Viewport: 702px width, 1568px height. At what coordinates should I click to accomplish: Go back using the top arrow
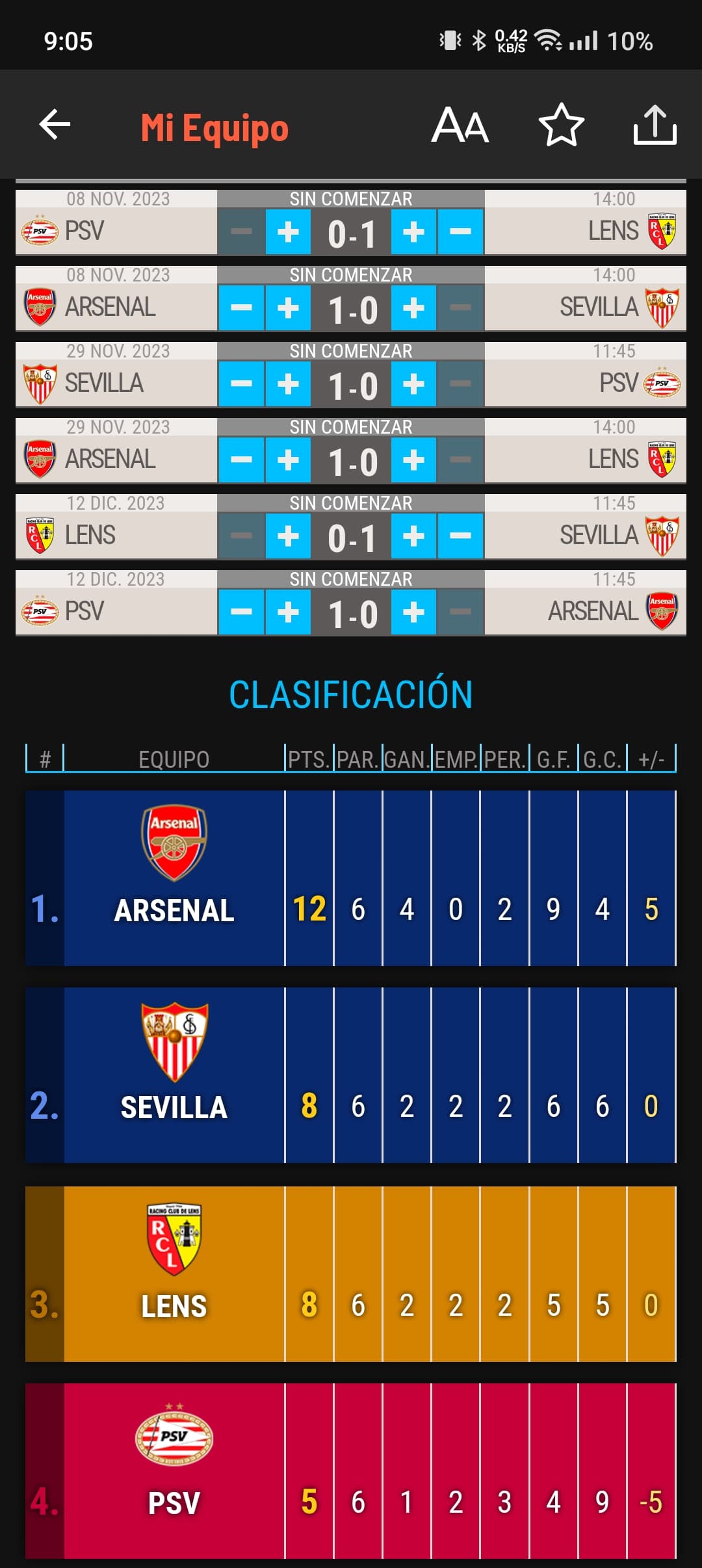[x=55, y=124]
